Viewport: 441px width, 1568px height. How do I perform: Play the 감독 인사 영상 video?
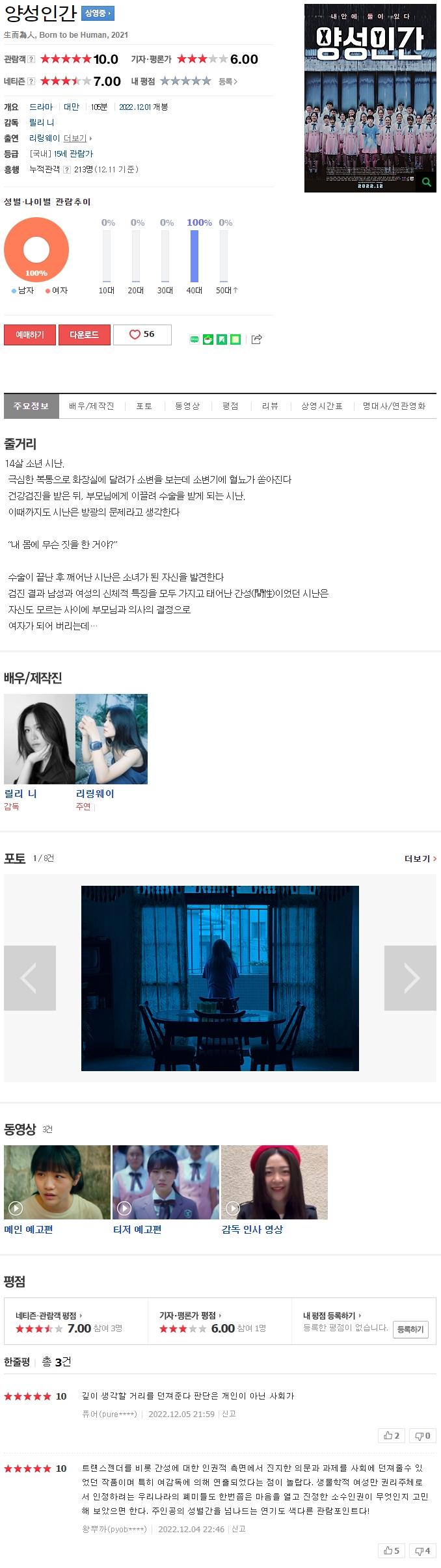(274, 1182)
